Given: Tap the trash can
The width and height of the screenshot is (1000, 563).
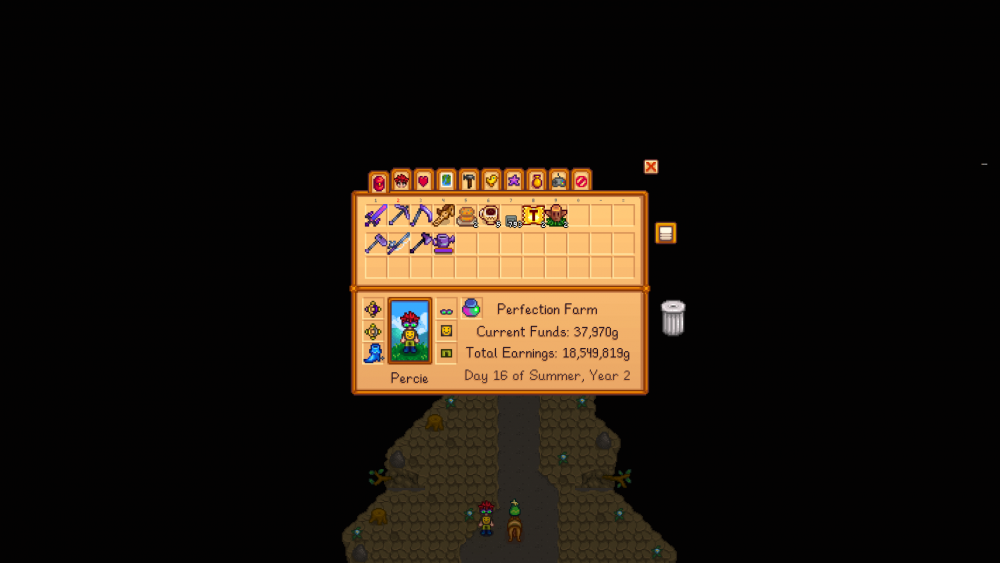Looking at the screenshot, I should point(673,318).
